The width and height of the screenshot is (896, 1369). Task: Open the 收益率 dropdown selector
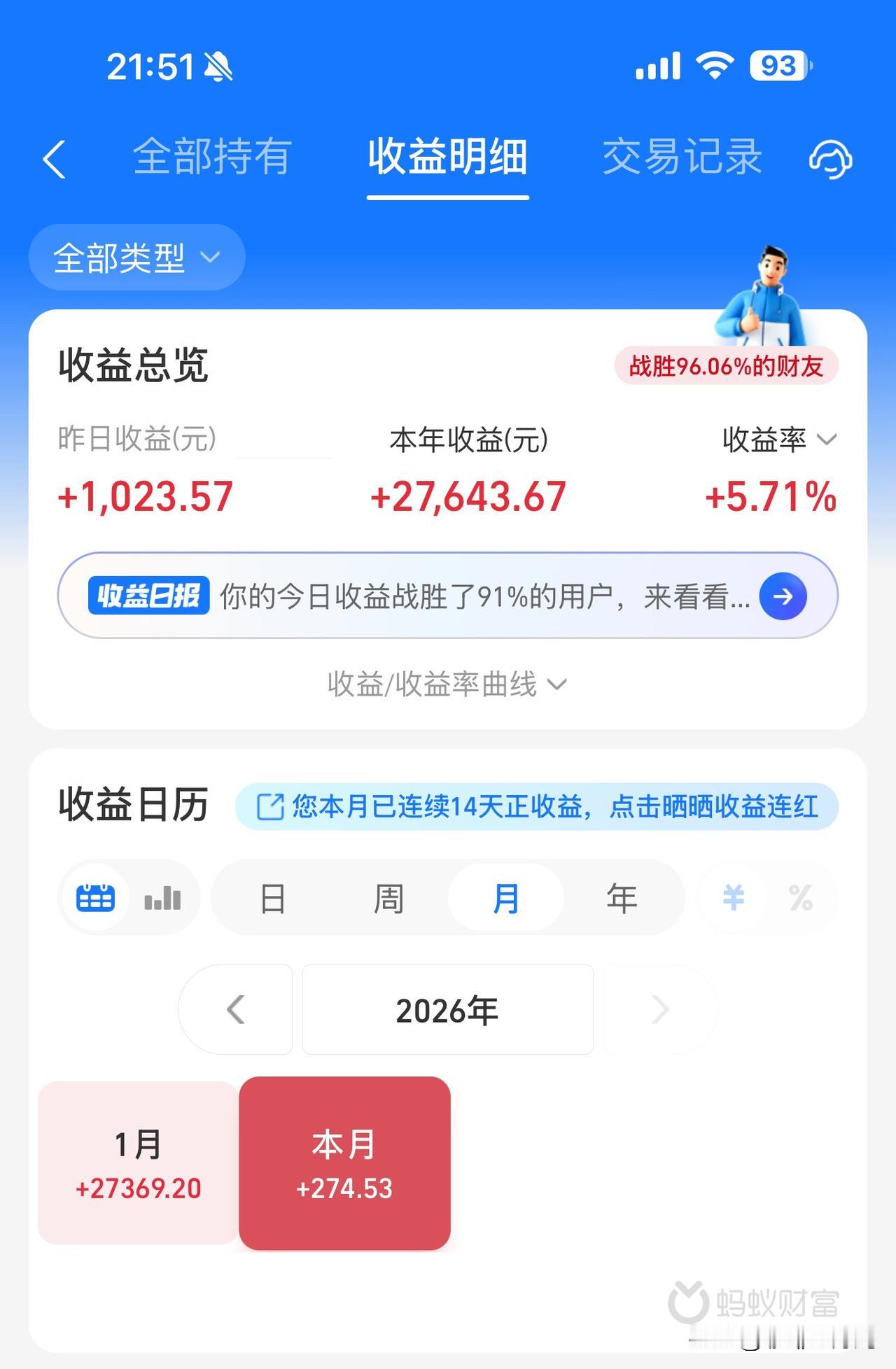(x=775, y=441)
